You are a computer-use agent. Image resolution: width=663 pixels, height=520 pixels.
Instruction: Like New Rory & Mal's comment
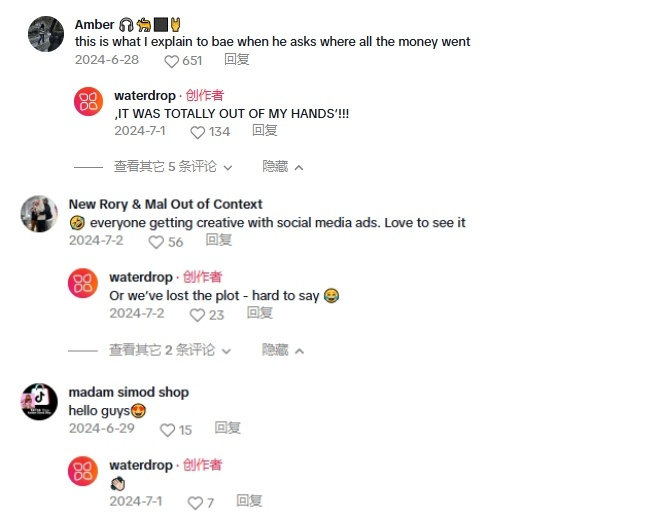[156, 242]
